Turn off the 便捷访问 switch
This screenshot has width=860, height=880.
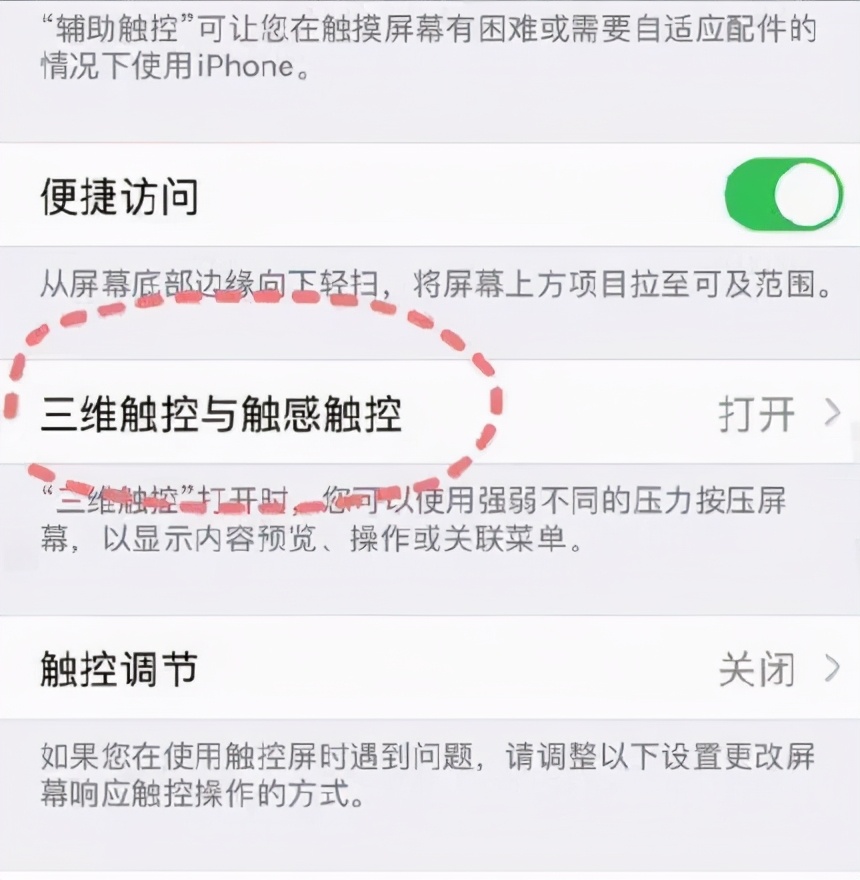point(784,194)
